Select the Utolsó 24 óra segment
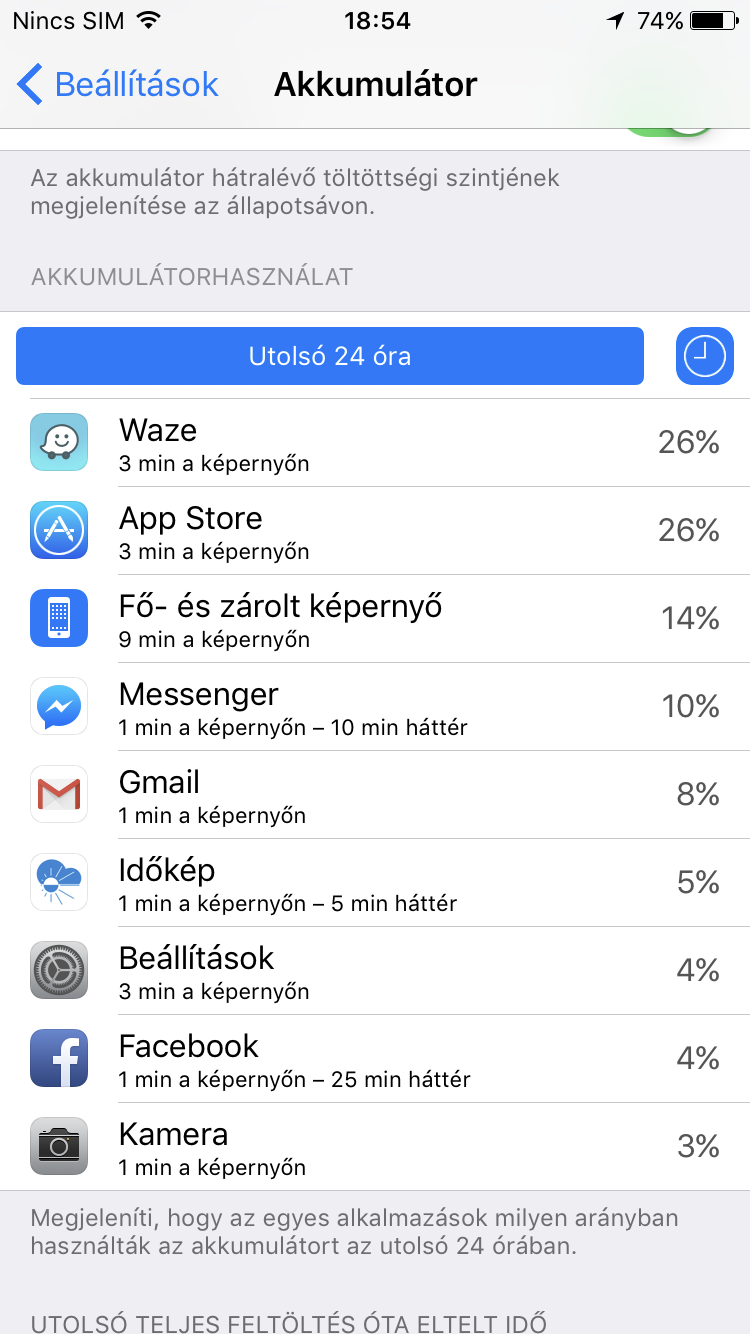 (x=329, y=356)
